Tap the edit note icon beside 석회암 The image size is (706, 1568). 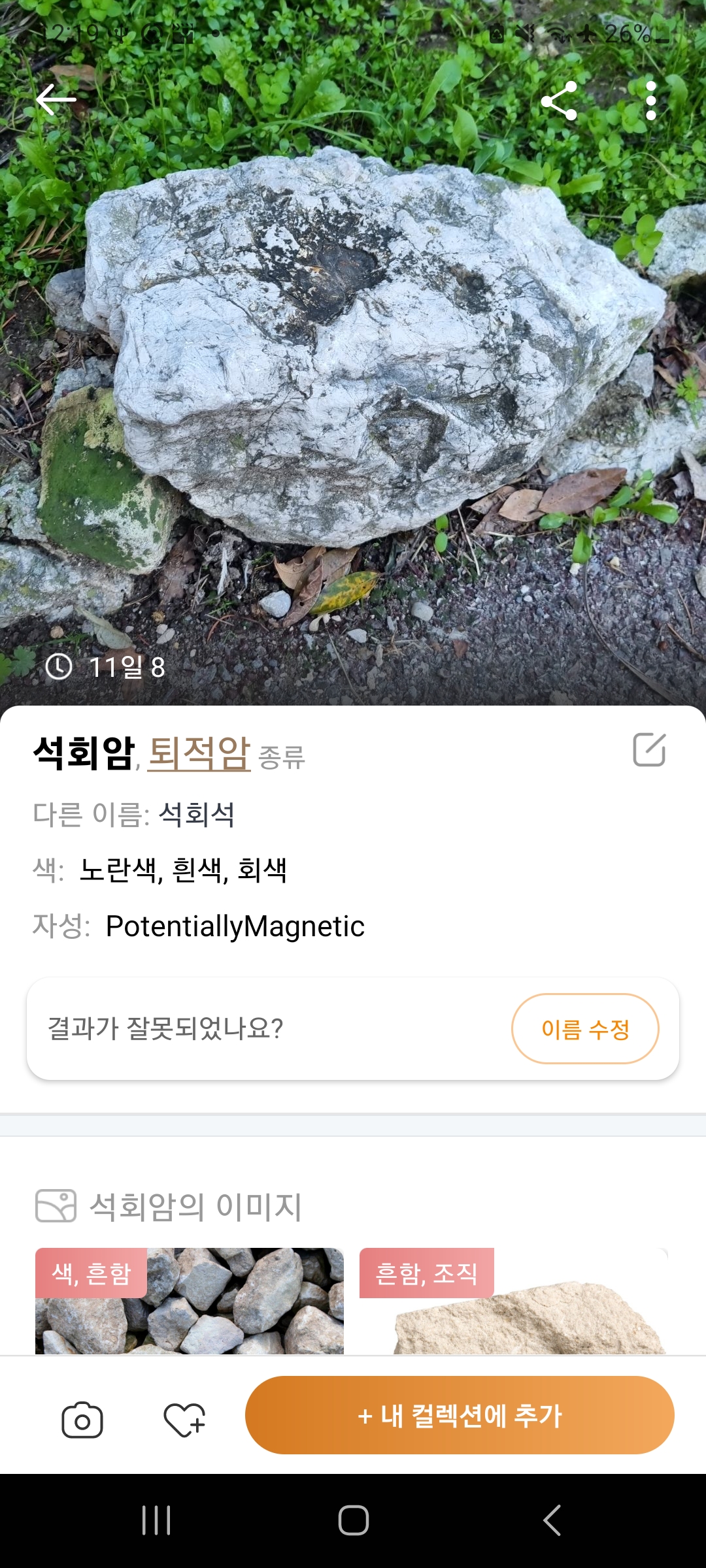(649, 749)
